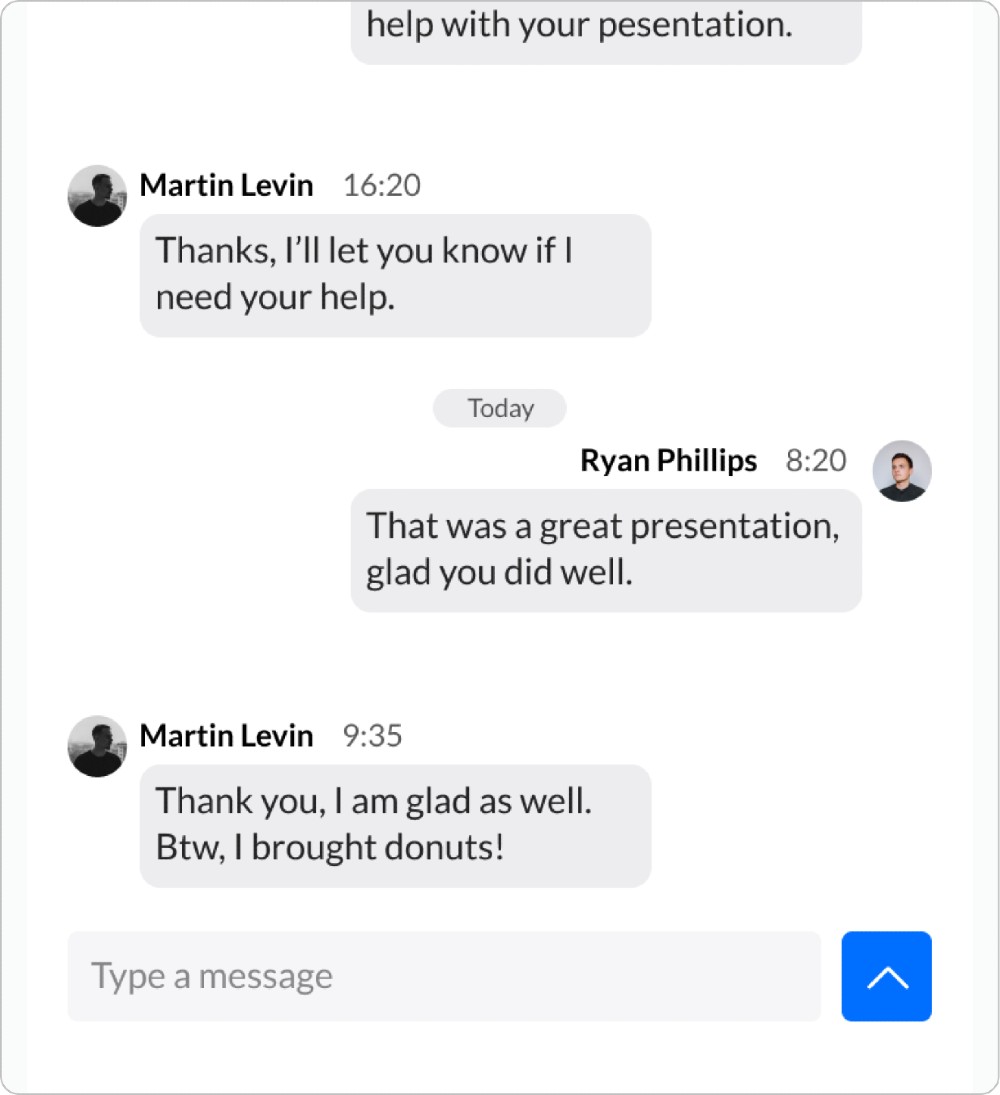The image size is (1000, 1095).
Task: Open Martin Levin's avatar at 16:20
Action: tap(97, 195)
